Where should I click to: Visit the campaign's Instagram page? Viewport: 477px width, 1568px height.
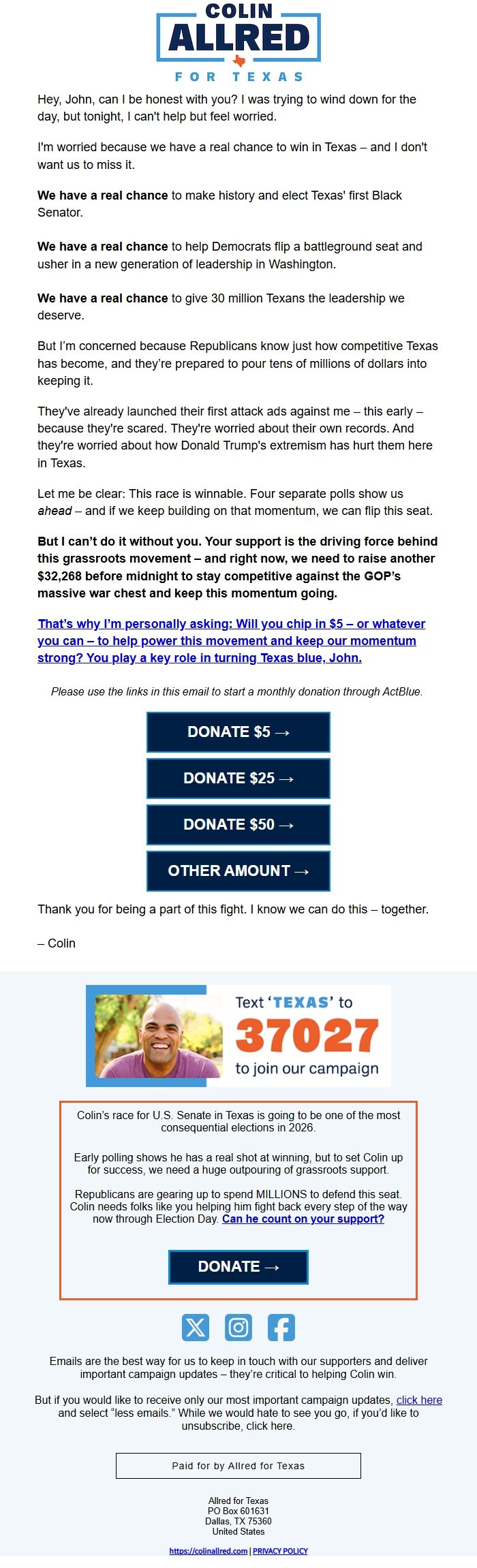point(238,1328)
